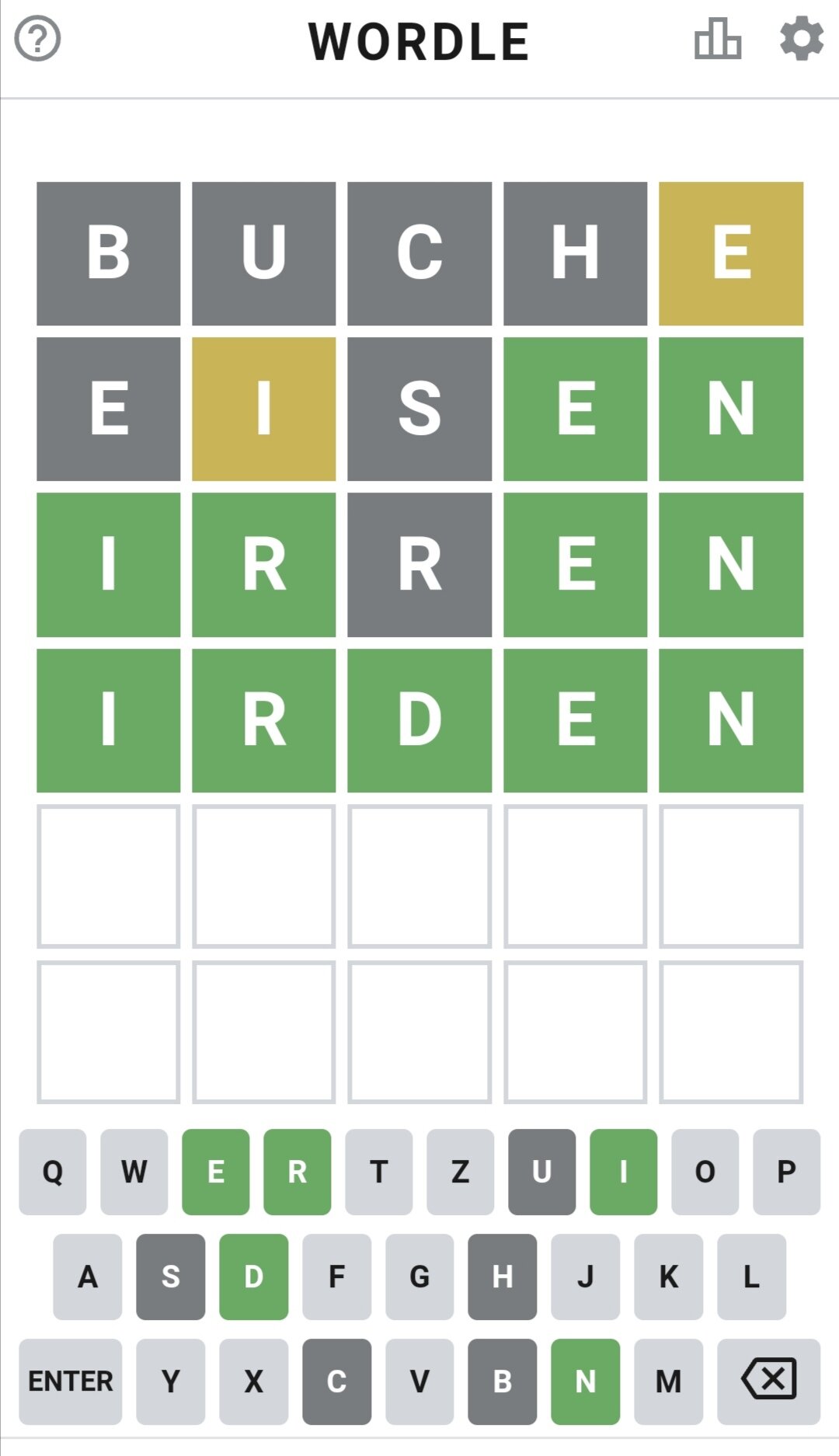Viewport: 839px width, 1456px height.
Task: Tap the backspace key on the keyboard
Action: 768,1381
